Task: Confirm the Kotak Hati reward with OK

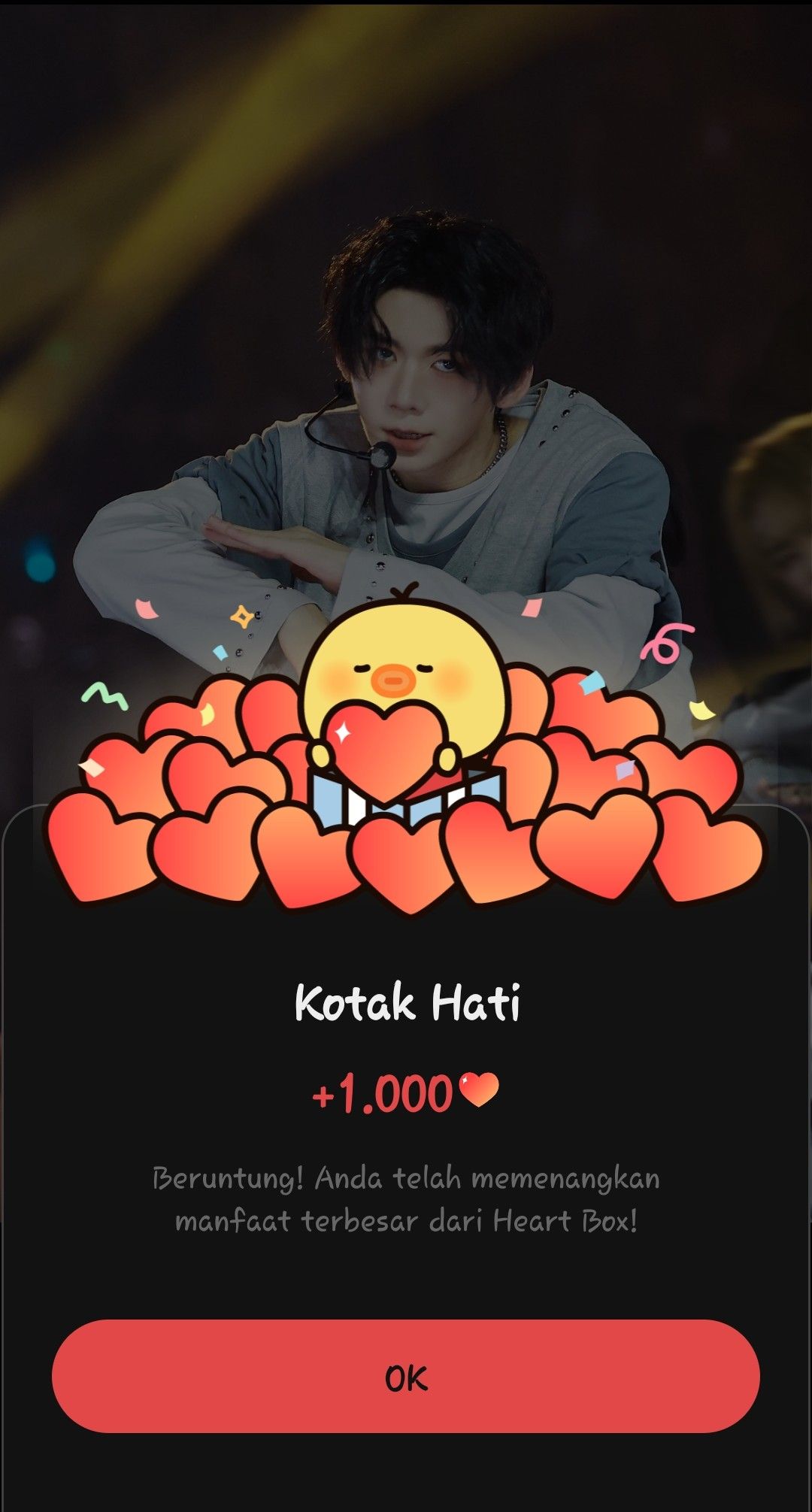Action: 406,1376
